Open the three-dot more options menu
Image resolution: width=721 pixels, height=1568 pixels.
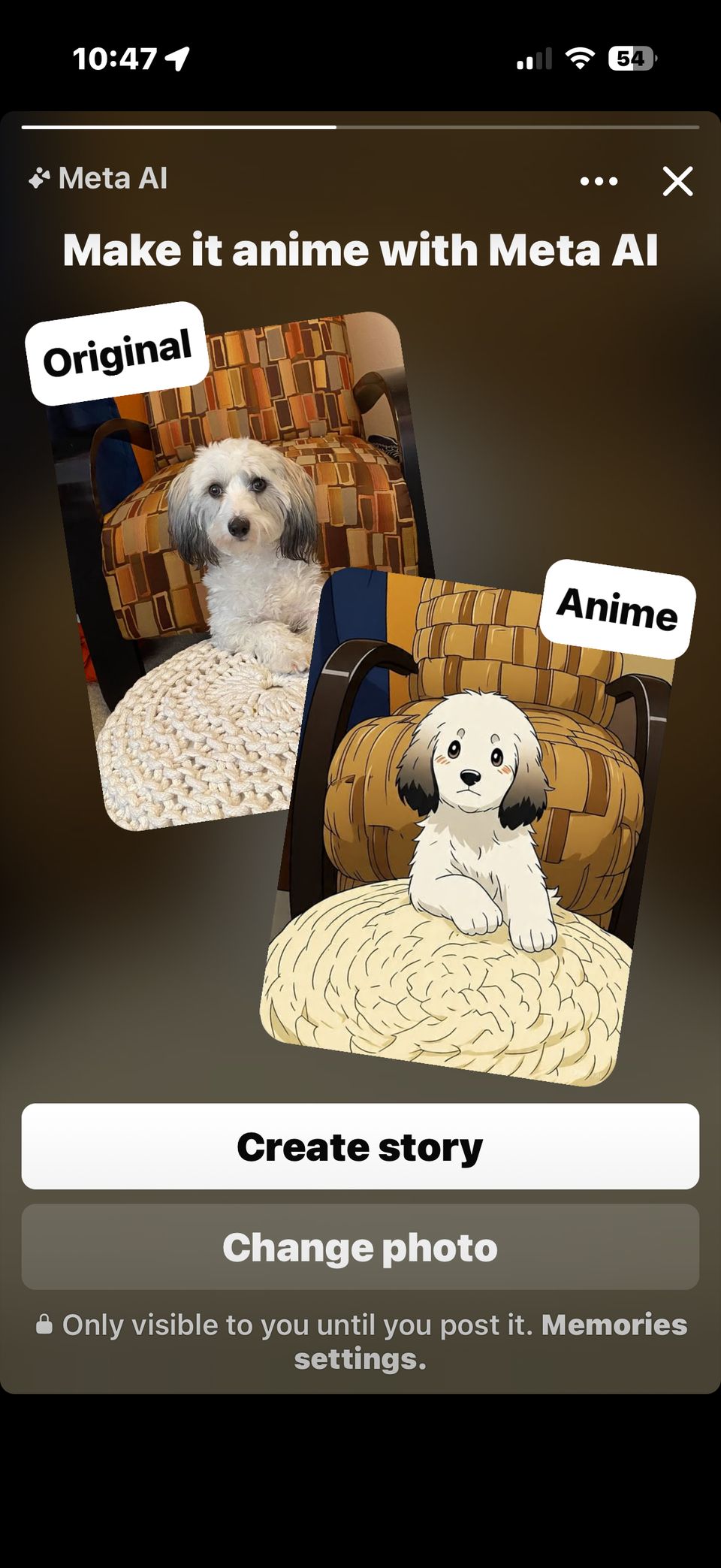(x=599, y=181)
